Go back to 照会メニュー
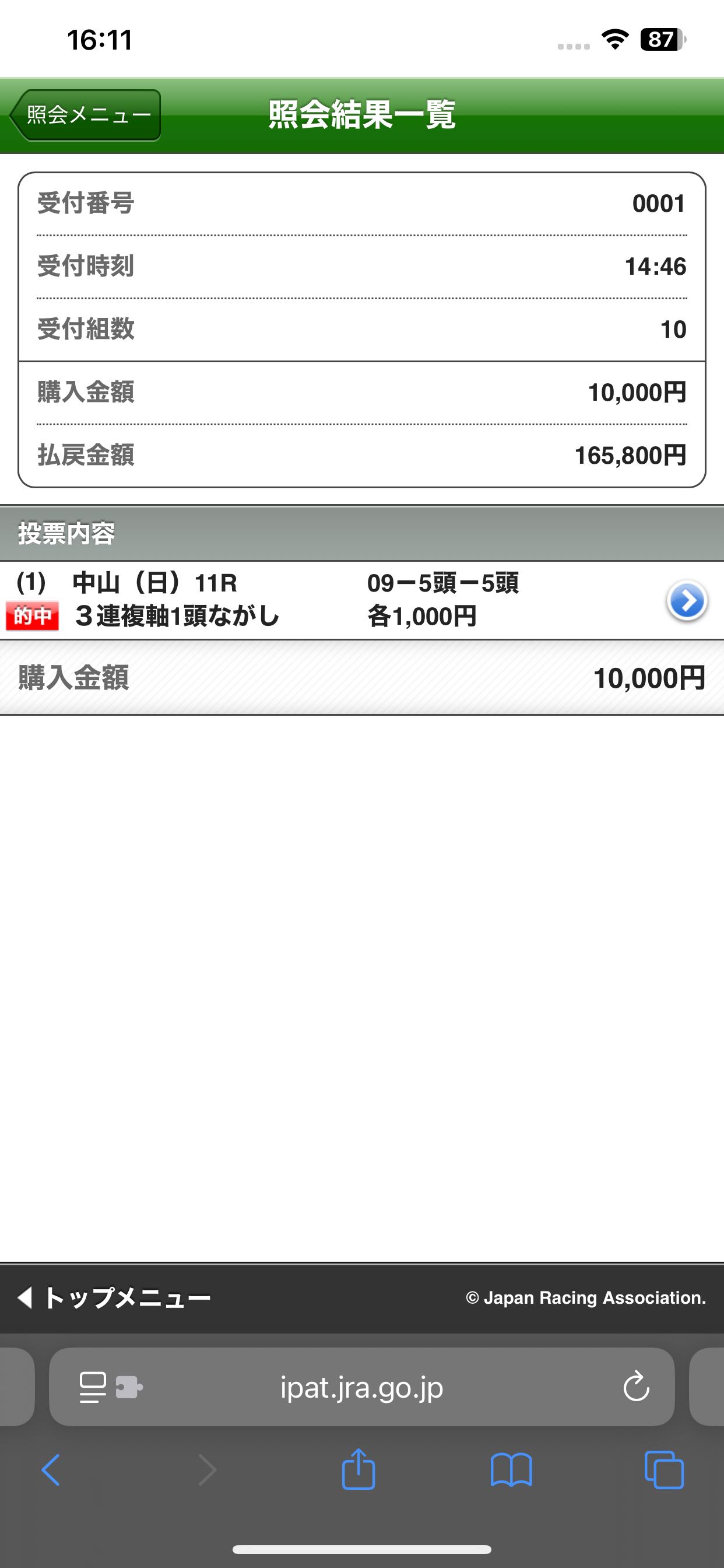This screenshot has width=724, height=1568. point(86,115)
